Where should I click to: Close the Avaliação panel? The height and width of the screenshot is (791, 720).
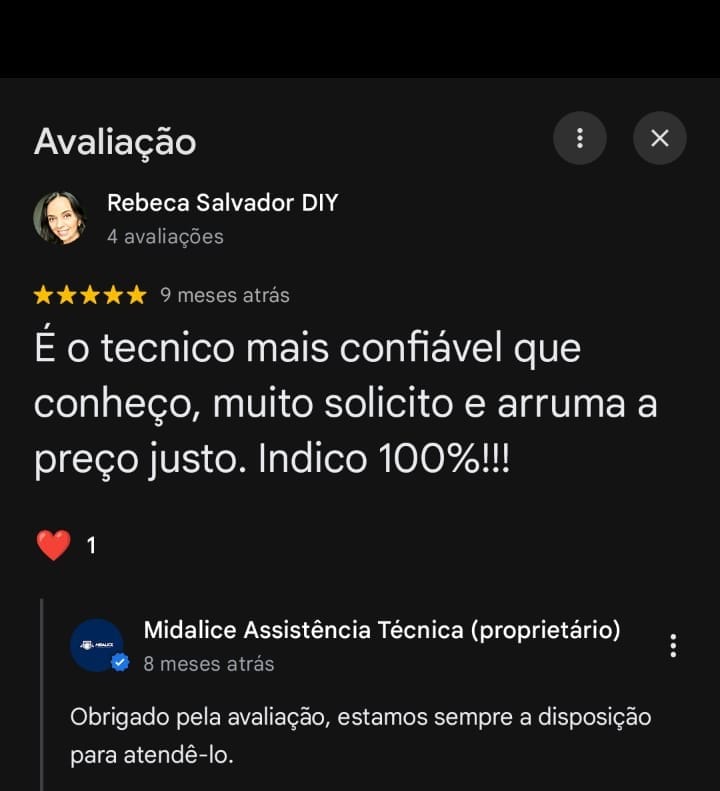click(660, 138)
